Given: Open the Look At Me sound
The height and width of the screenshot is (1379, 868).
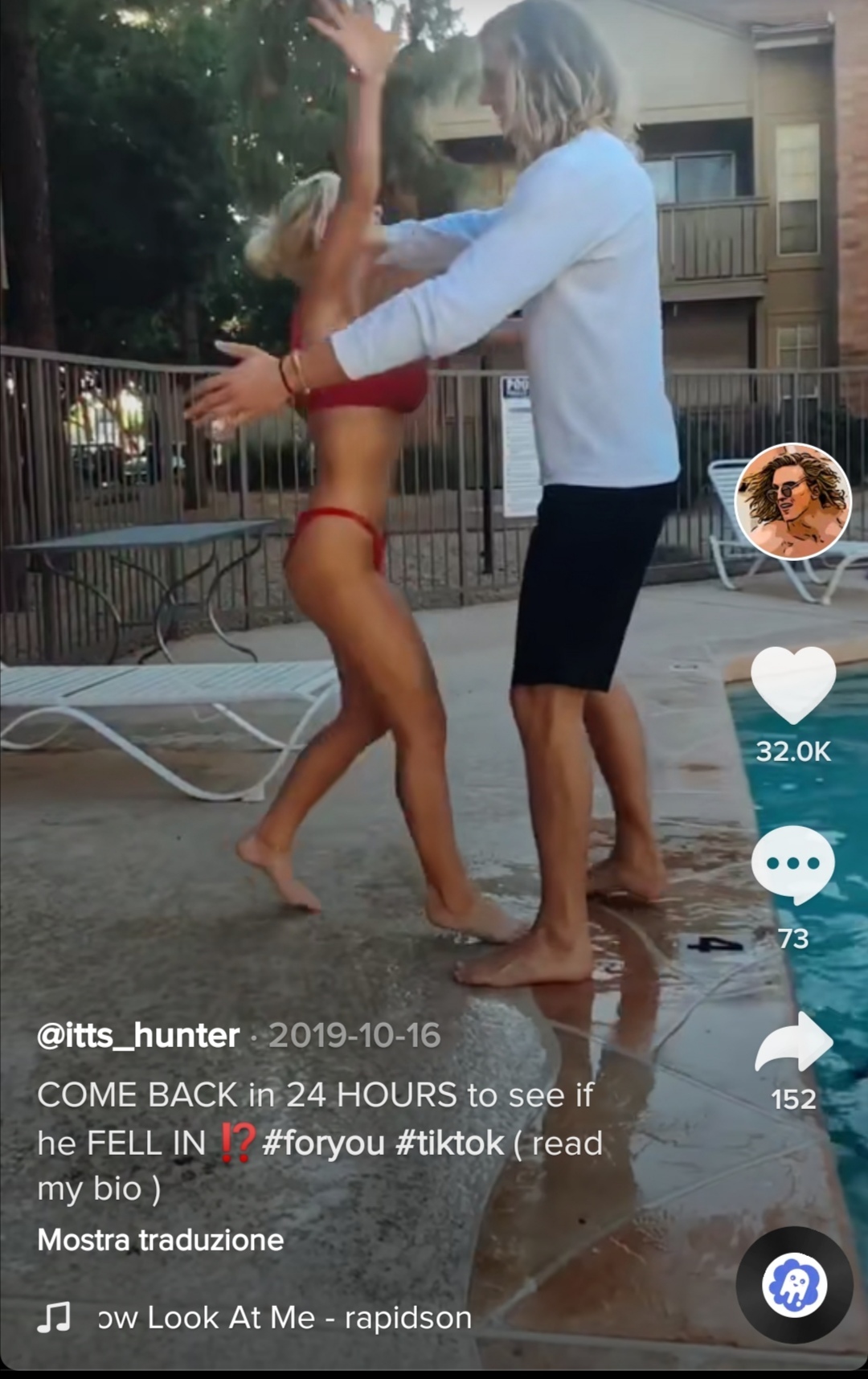Looking at the screenshot, I should pyautogui.click(x=284, y=1317).
